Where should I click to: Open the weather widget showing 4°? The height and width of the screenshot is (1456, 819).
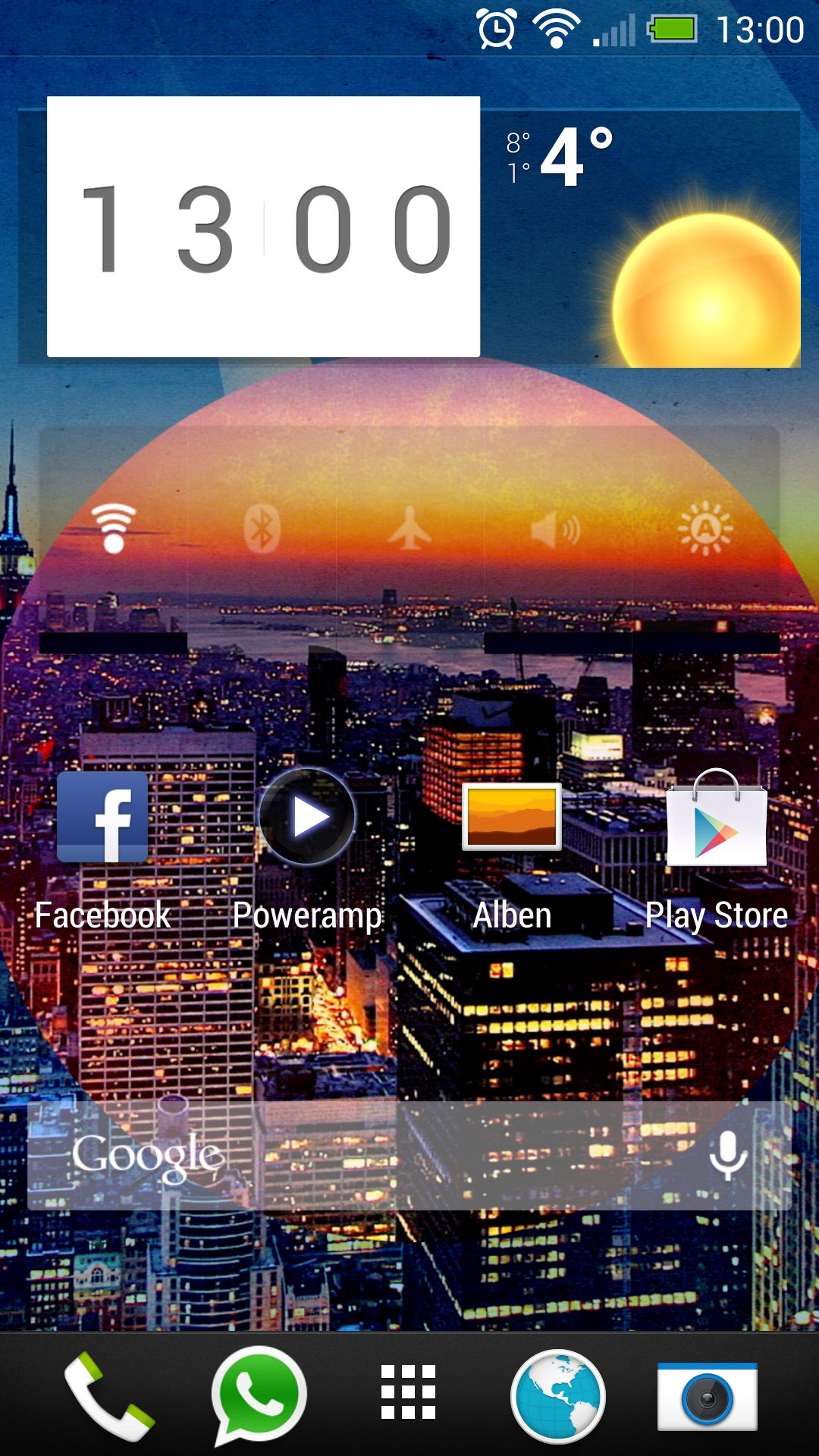pyautogui.click(x=641, y=239)
